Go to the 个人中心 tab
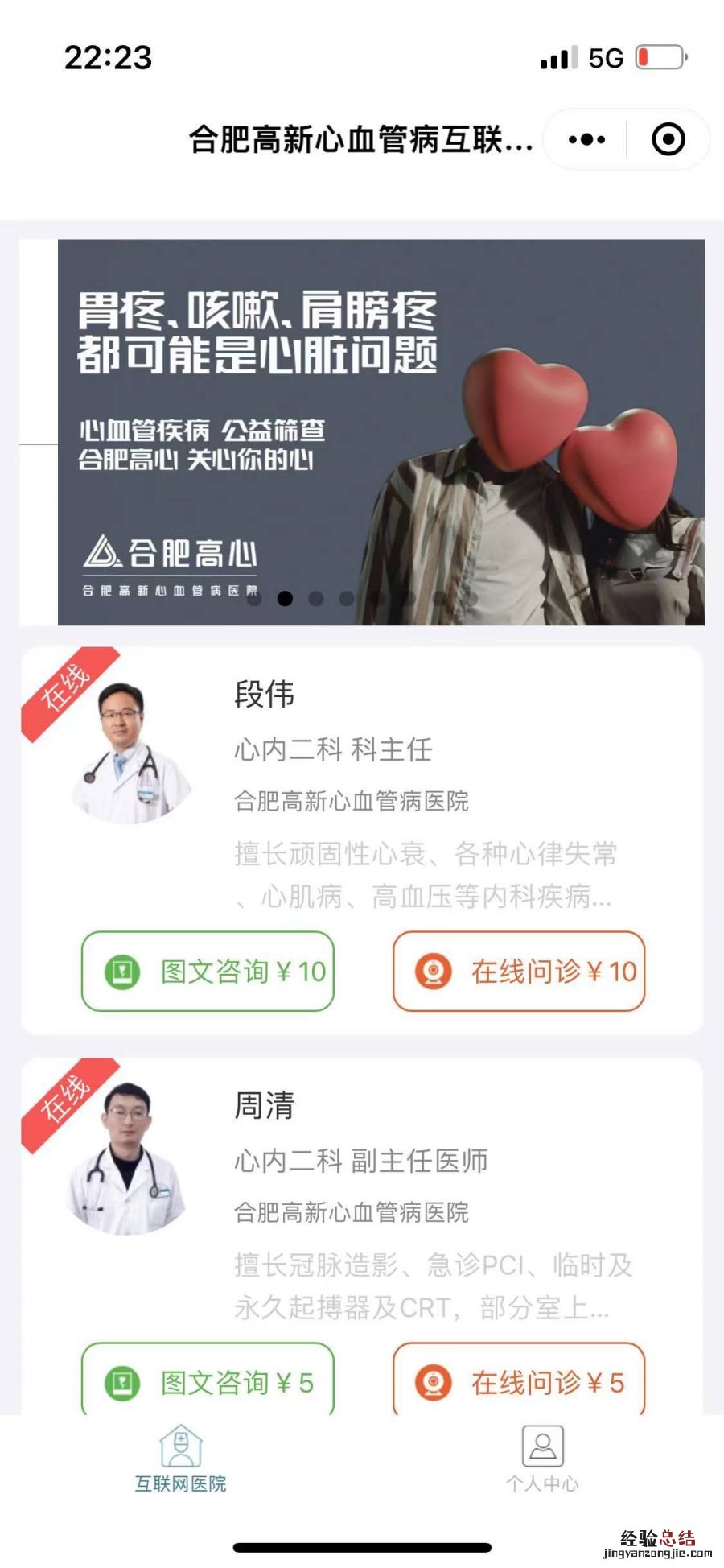 point(543,1459)
